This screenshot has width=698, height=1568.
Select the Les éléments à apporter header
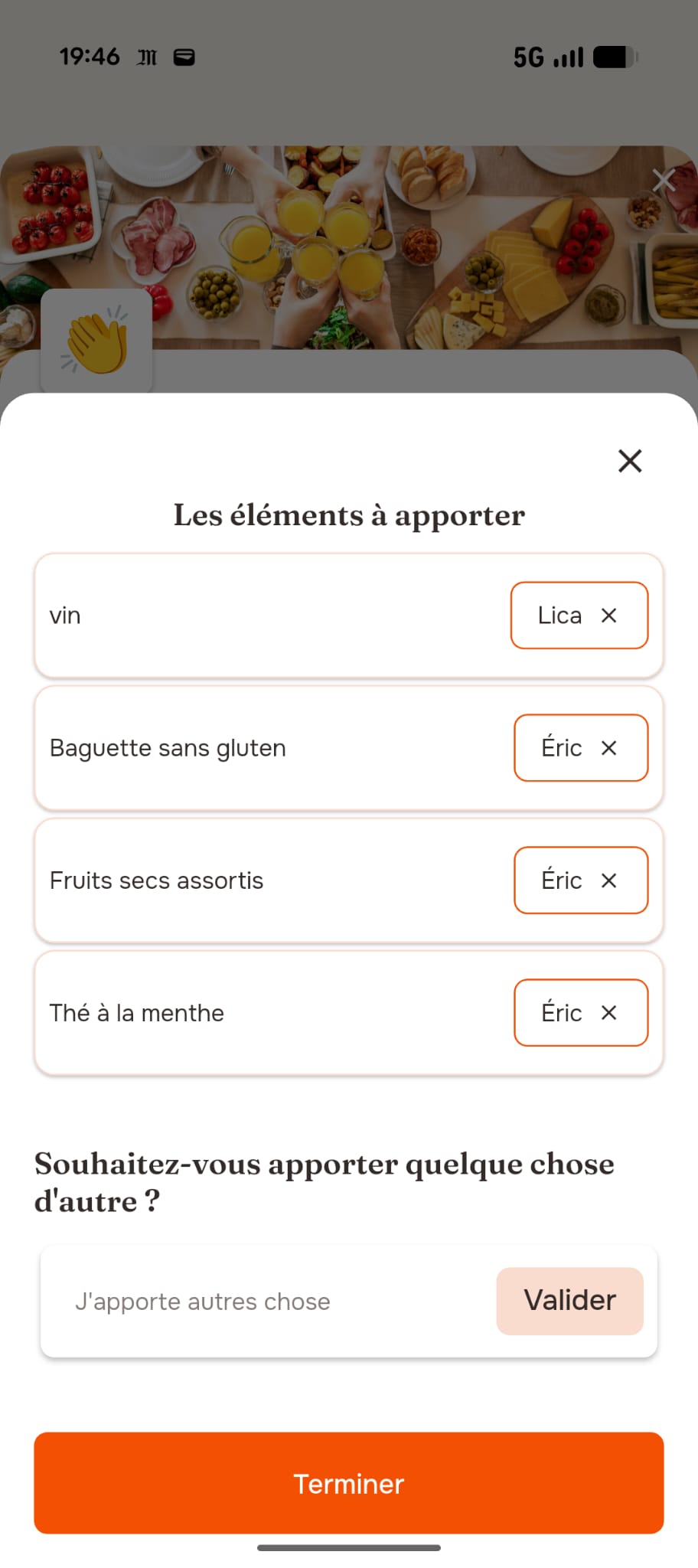(x=349, y=514)
